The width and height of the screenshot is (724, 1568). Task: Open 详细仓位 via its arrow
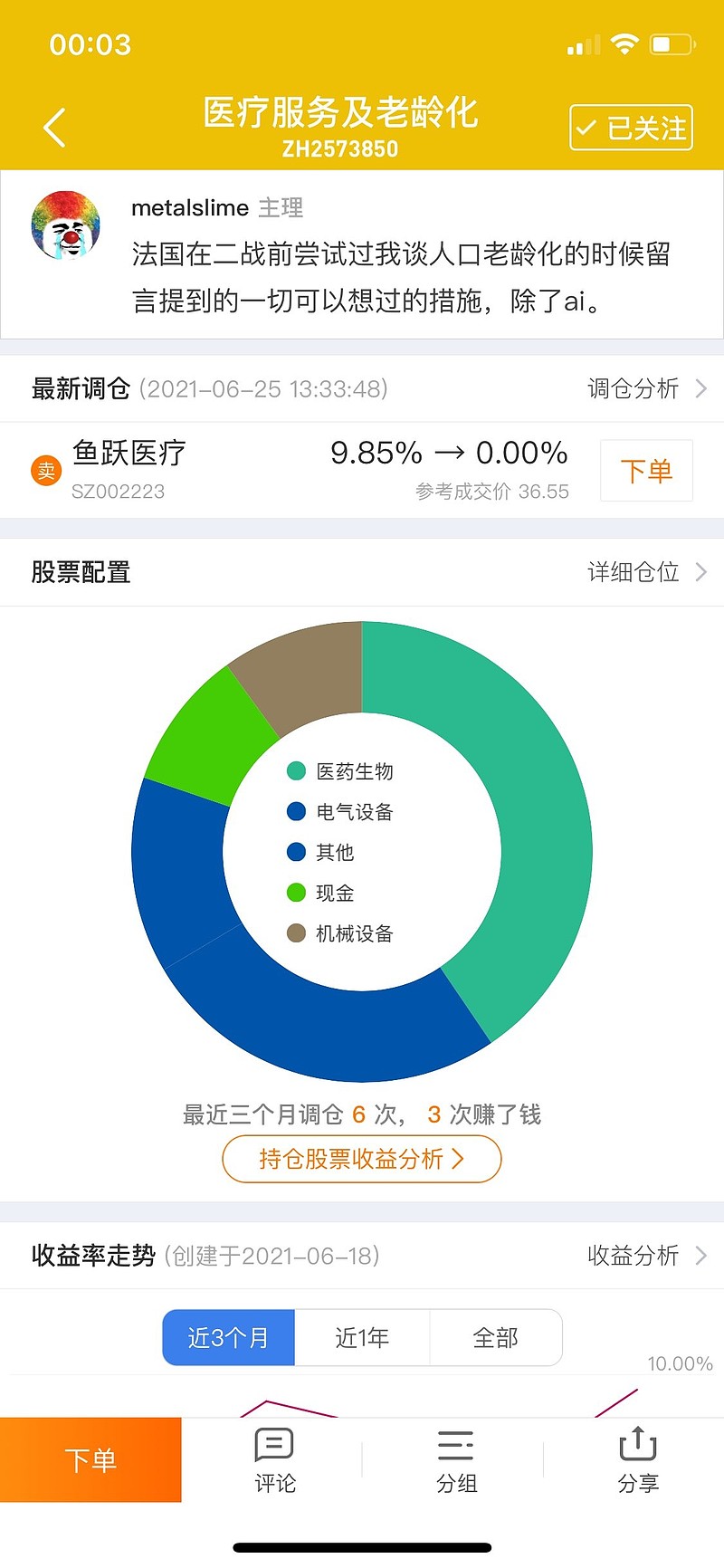[643, 572]
